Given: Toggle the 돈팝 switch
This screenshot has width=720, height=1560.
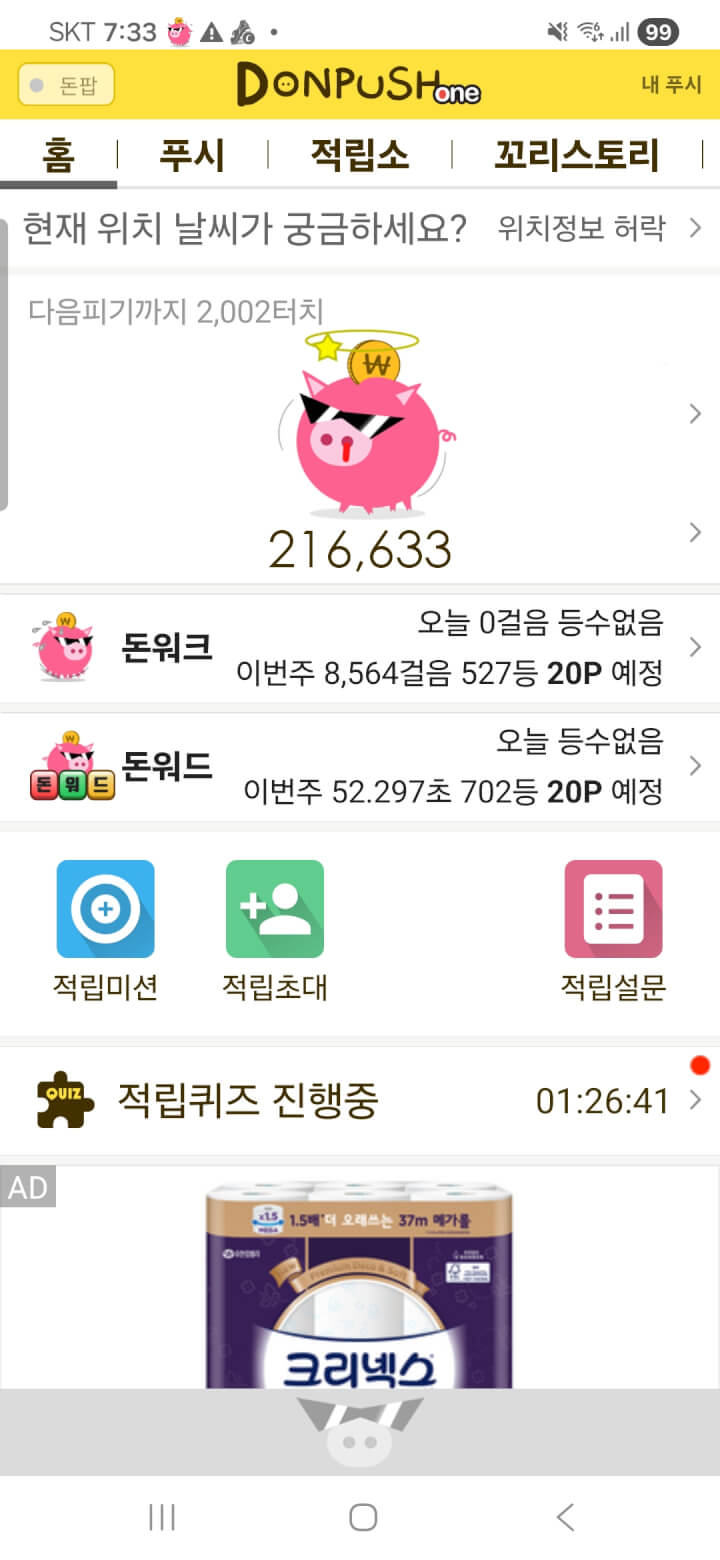Looking at the screenshot, I should (x=66, y=85).
